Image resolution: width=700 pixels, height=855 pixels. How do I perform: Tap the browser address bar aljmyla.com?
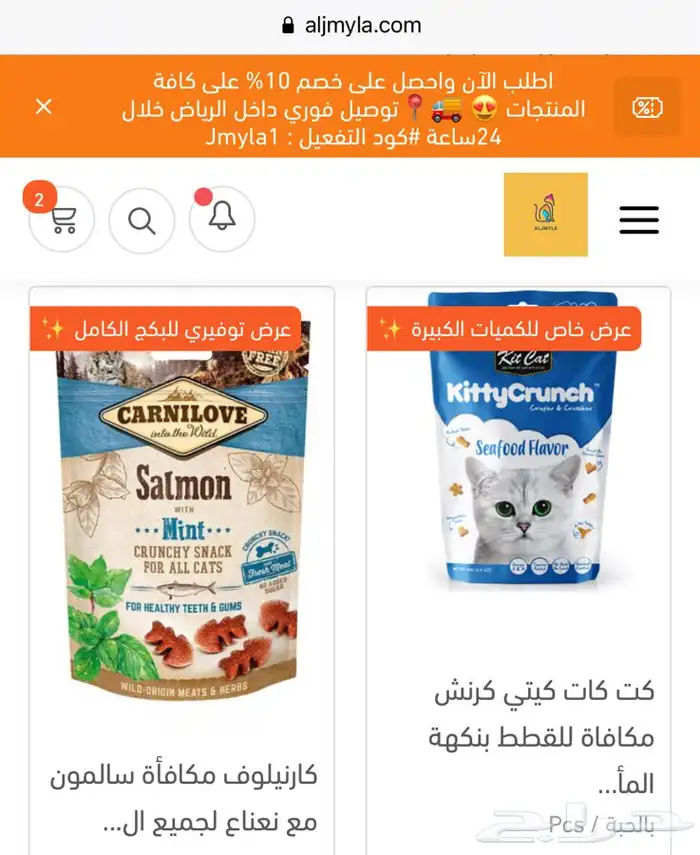tap(352, 25)
